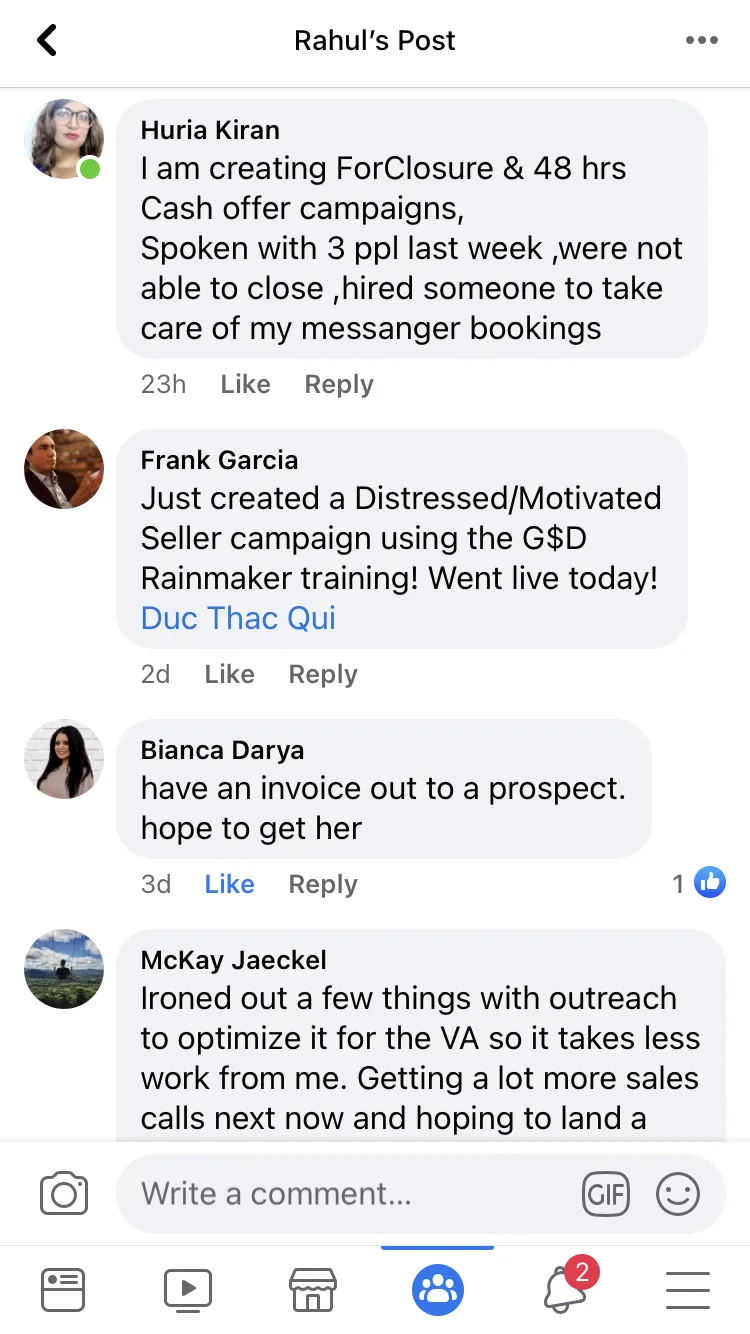Insert a GIF into the comment

[x=606, y=1193]
